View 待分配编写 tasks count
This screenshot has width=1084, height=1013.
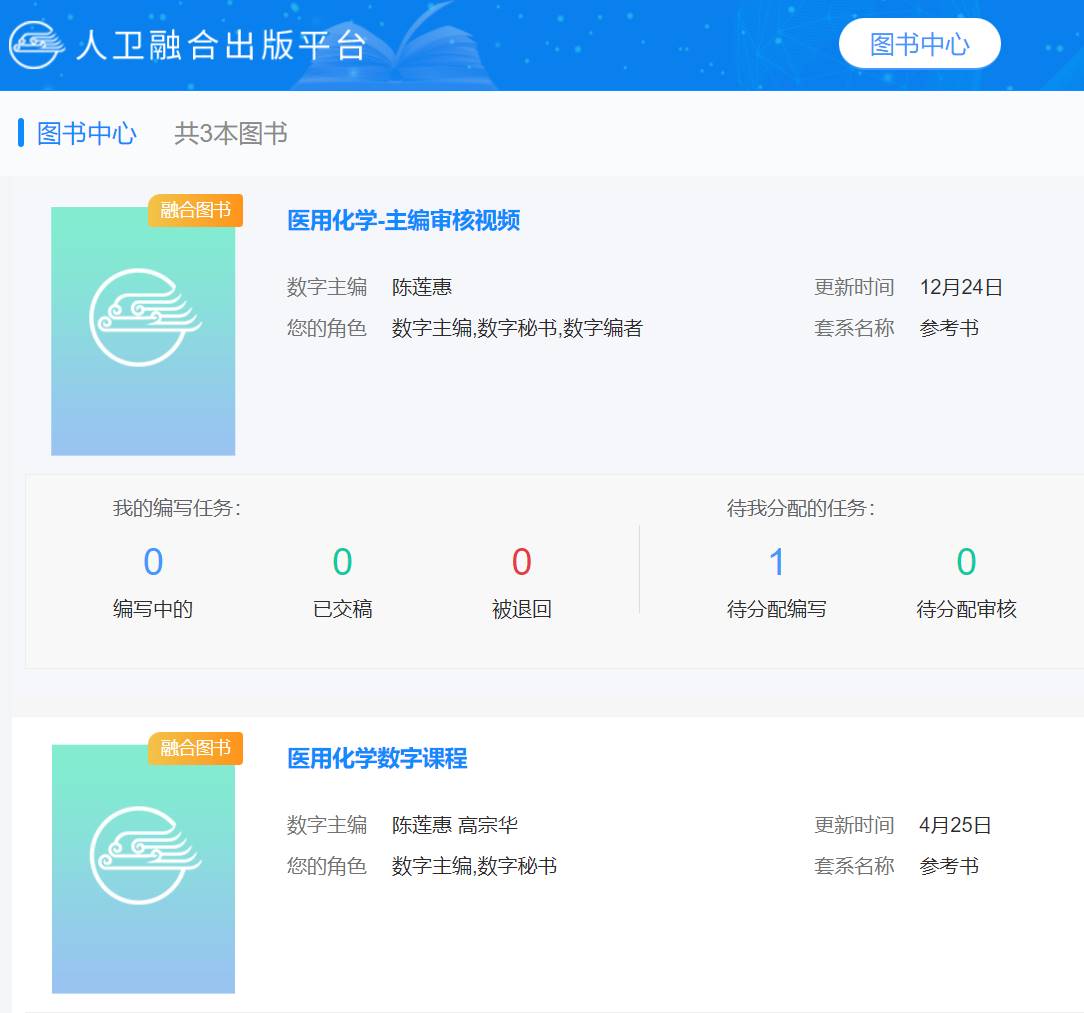776,563
